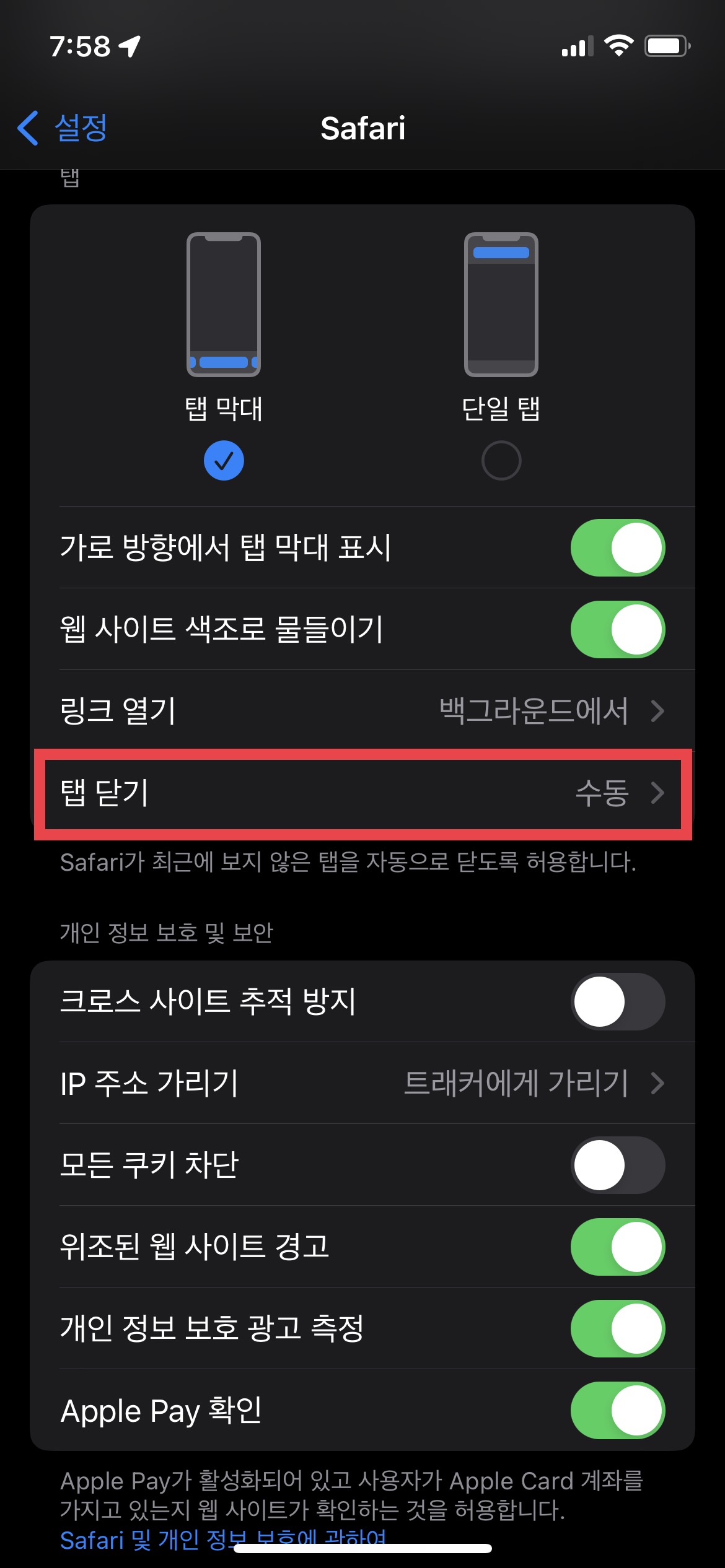Go back to 설정
The width and height of the screenshot is (725, 1568).
(63, 128)
